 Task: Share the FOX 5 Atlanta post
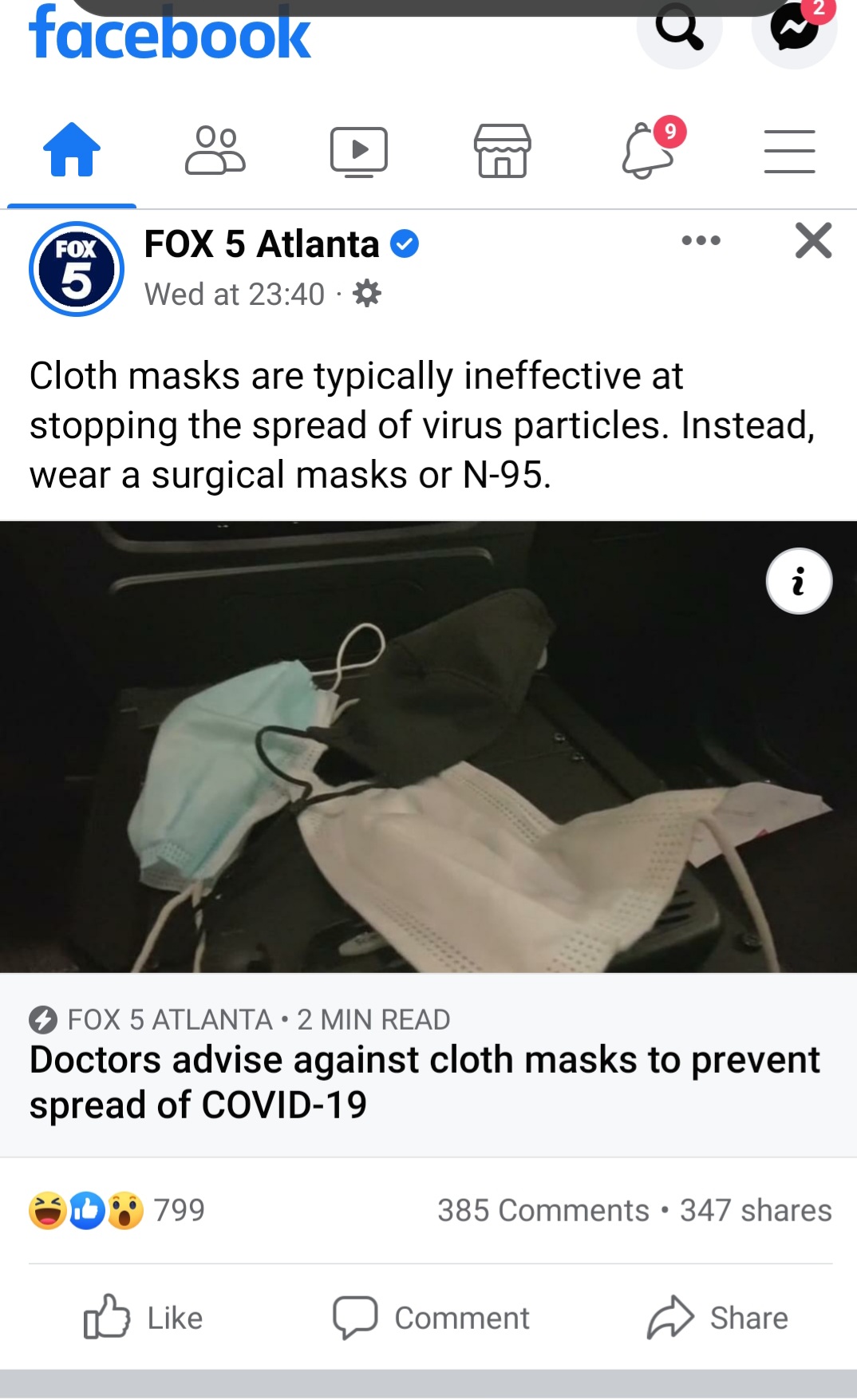717,1318
